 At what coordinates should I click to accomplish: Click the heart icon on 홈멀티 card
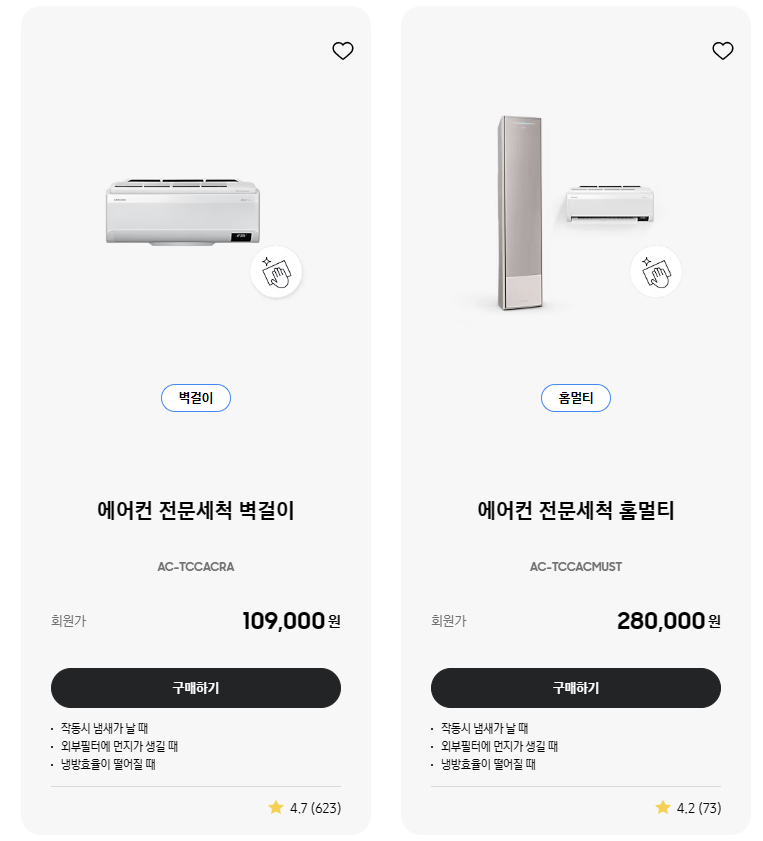tap(722, 51)
